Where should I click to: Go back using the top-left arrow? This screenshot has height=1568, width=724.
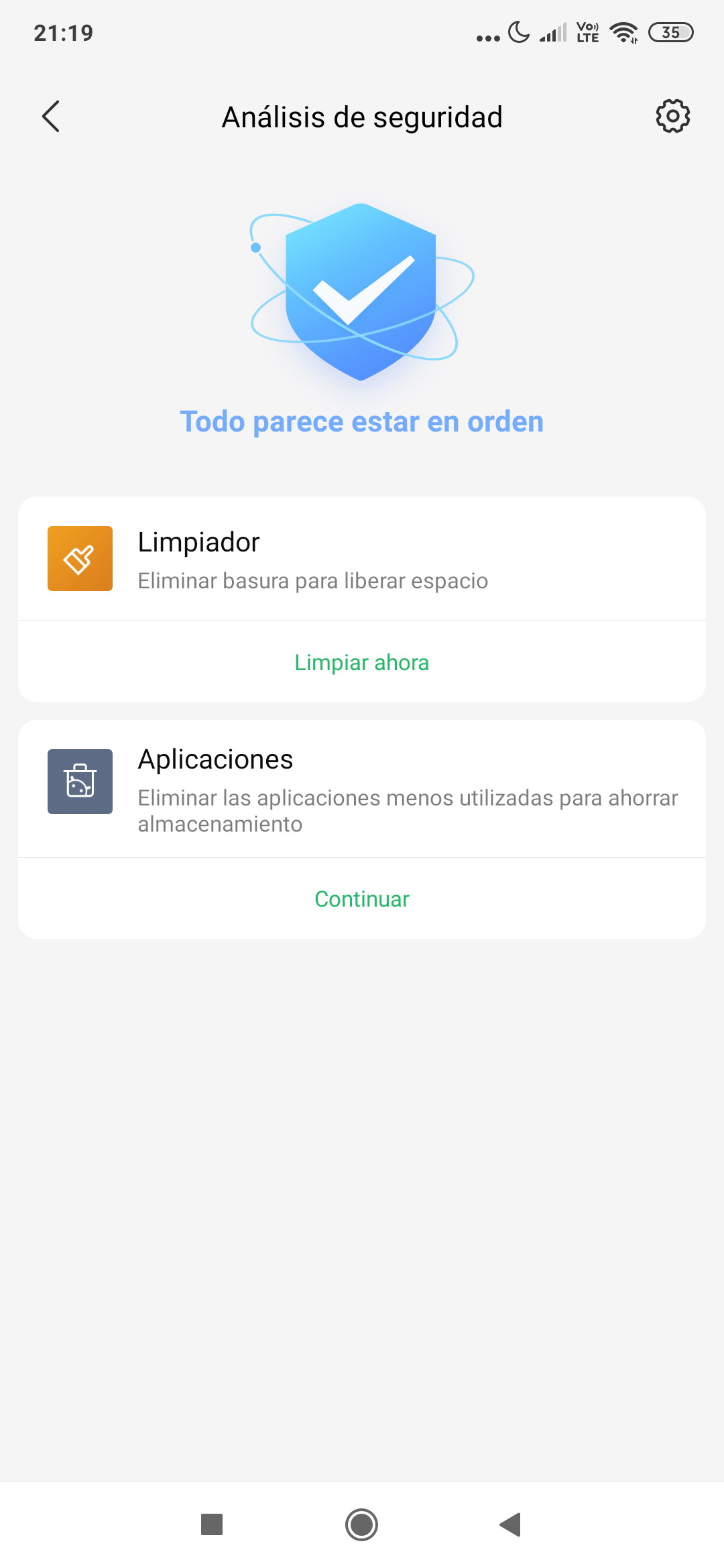(51, 117)
